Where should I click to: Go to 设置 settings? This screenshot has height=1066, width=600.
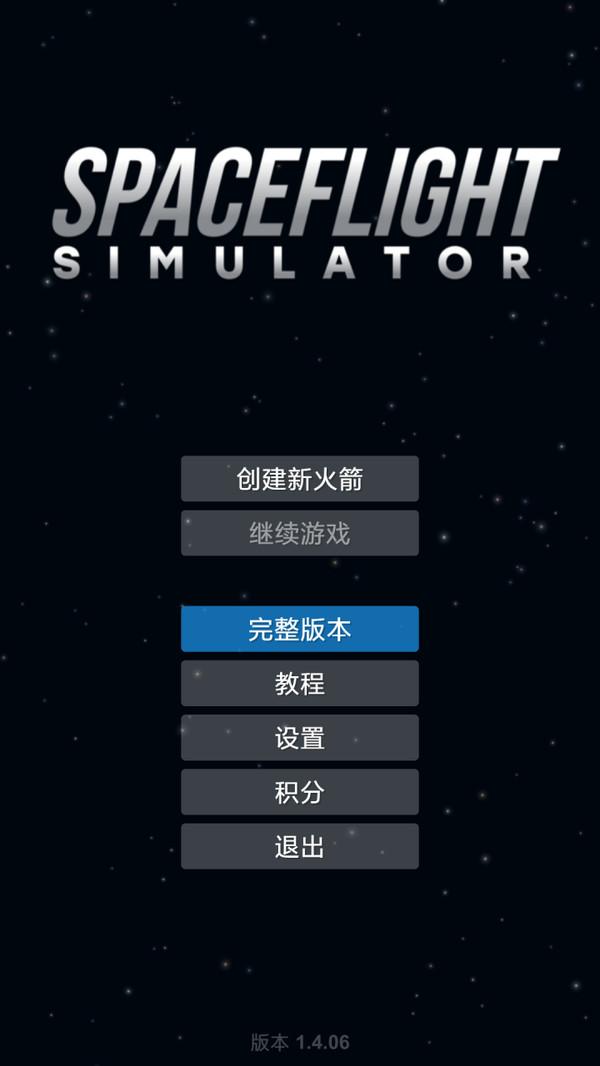click(299, 738)
